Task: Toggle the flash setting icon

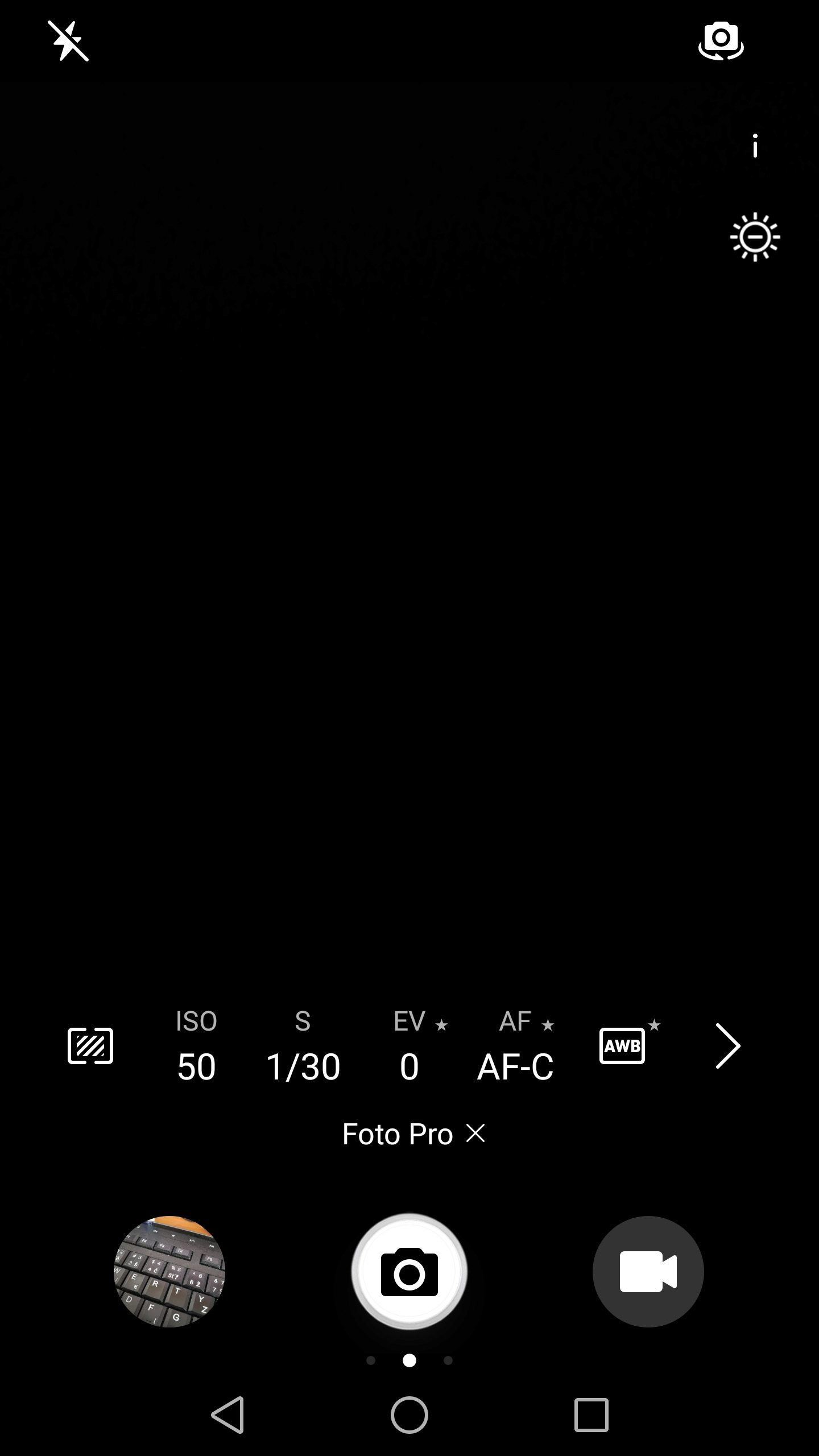Action: 68,40
